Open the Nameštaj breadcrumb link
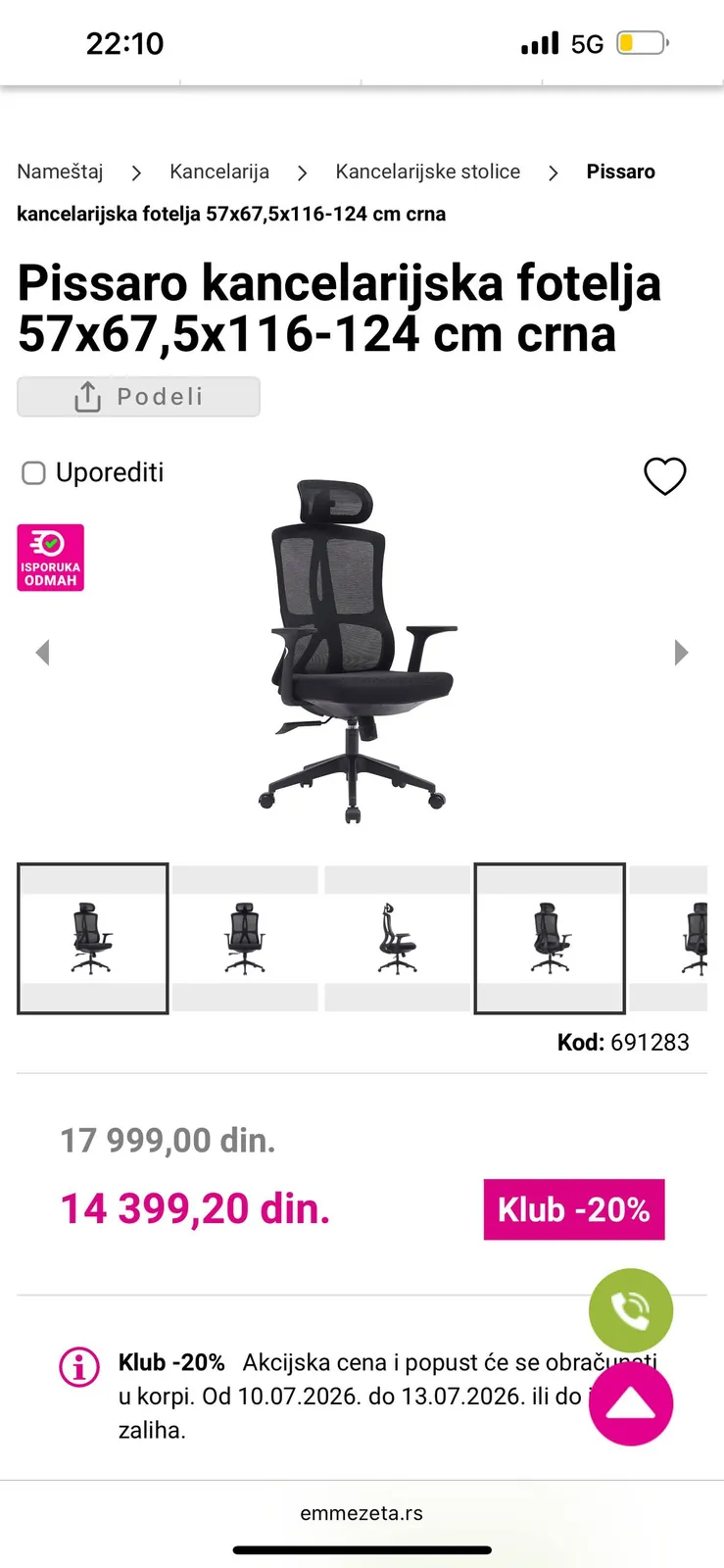 [60, 171]
